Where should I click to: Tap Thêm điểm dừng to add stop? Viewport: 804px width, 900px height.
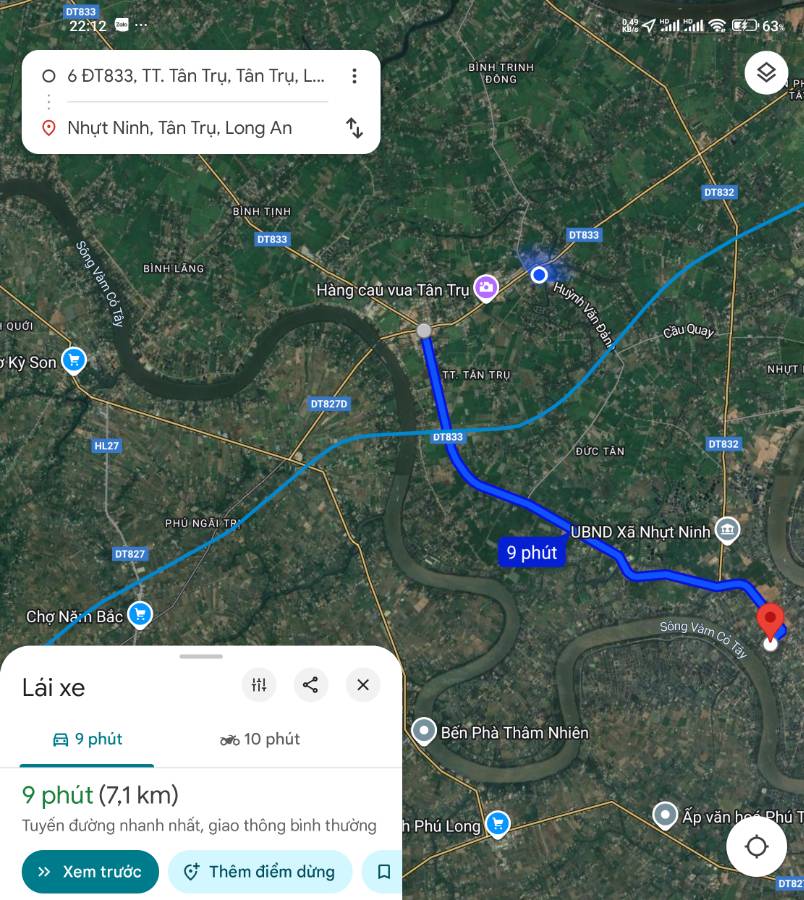point(260,872)
